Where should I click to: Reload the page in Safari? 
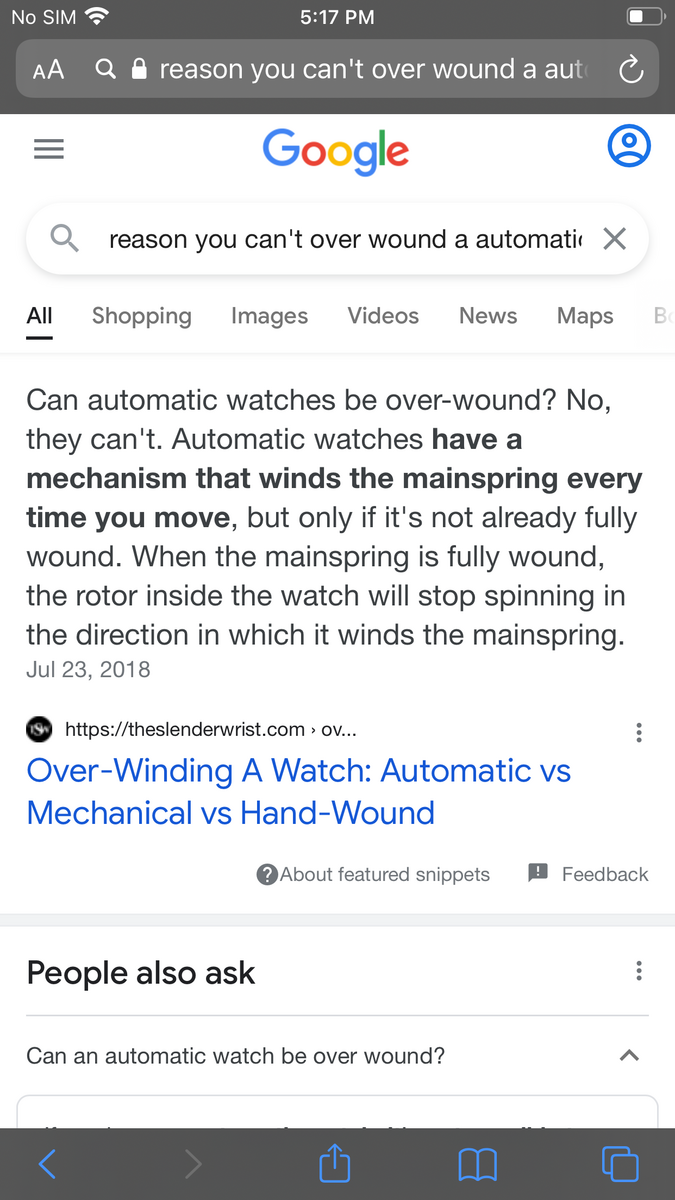[630, 69]
